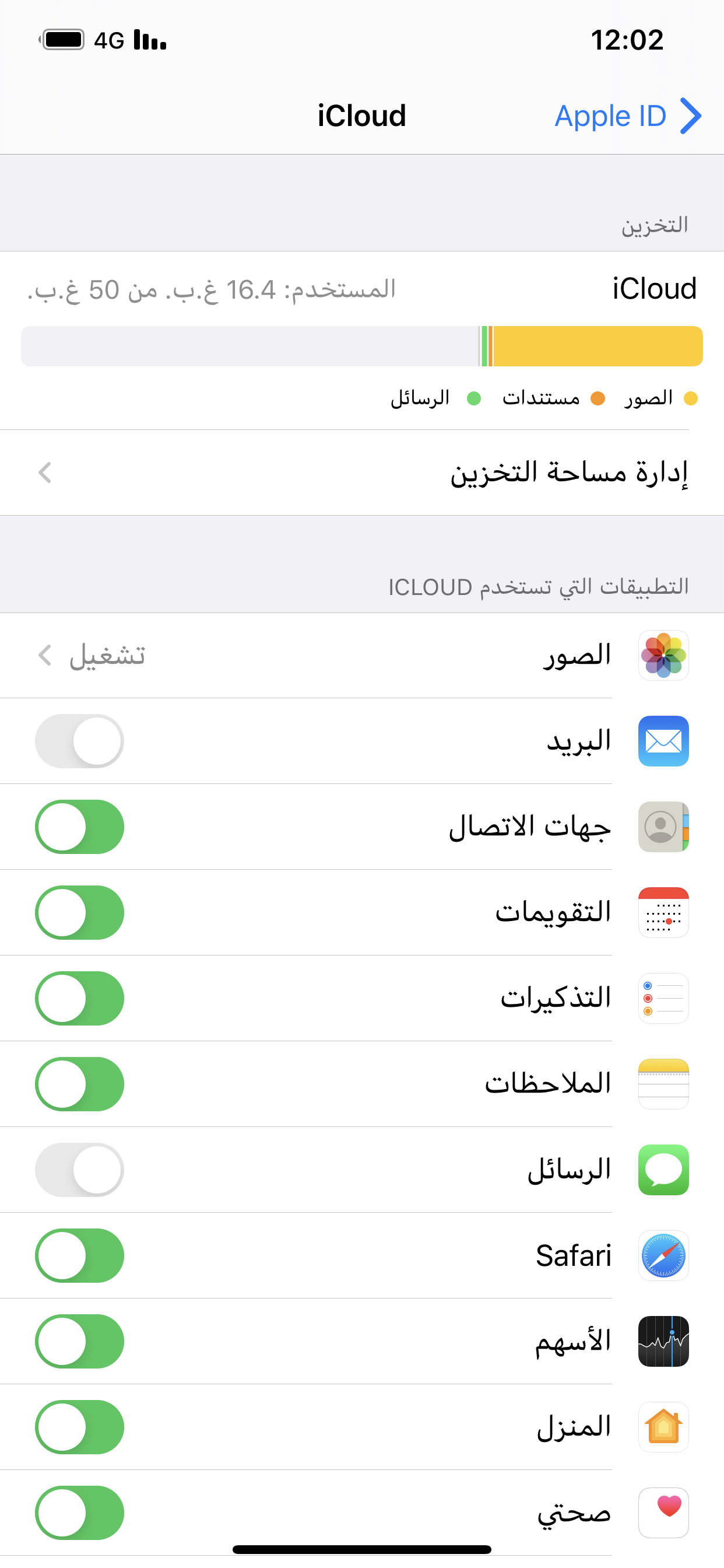This screenshot has width=724, height=1568.
Task: Disable Health (صحتي) iCloud syncing
Action: point(79,1514)
